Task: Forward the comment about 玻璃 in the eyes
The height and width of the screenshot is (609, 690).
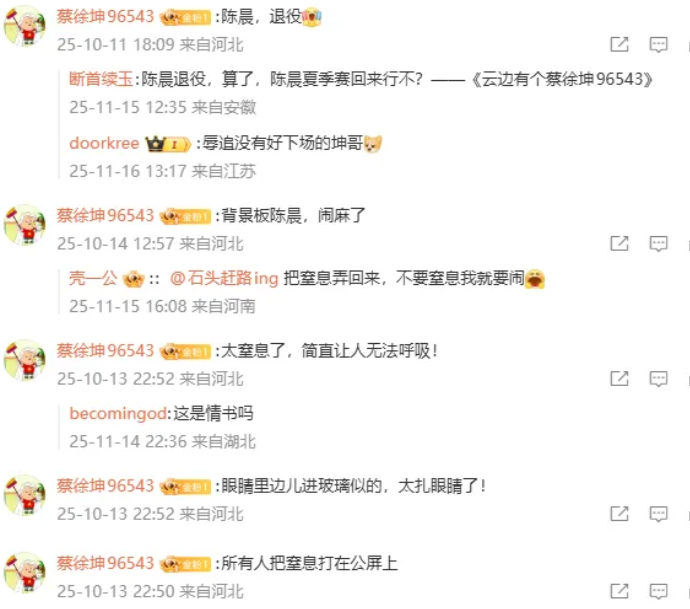Action: pos(619,513)
